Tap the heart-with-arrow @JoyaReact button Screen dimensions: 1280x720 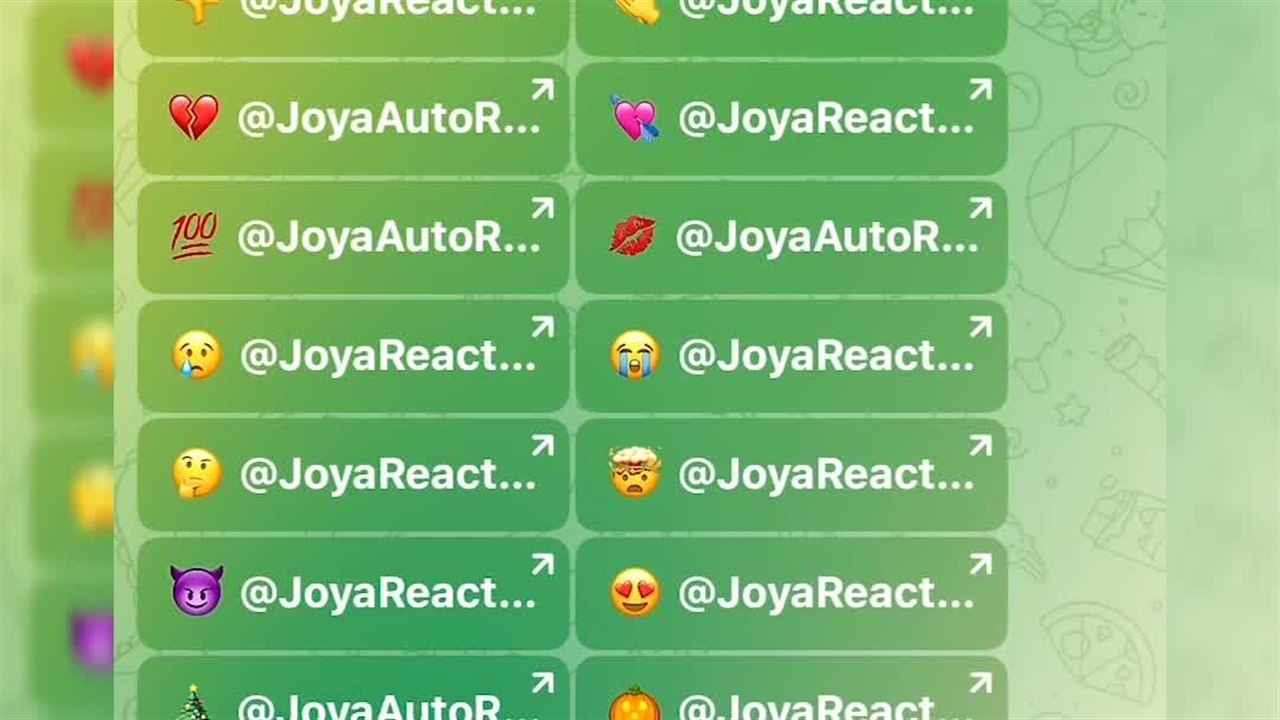click(x=791, y=119)
